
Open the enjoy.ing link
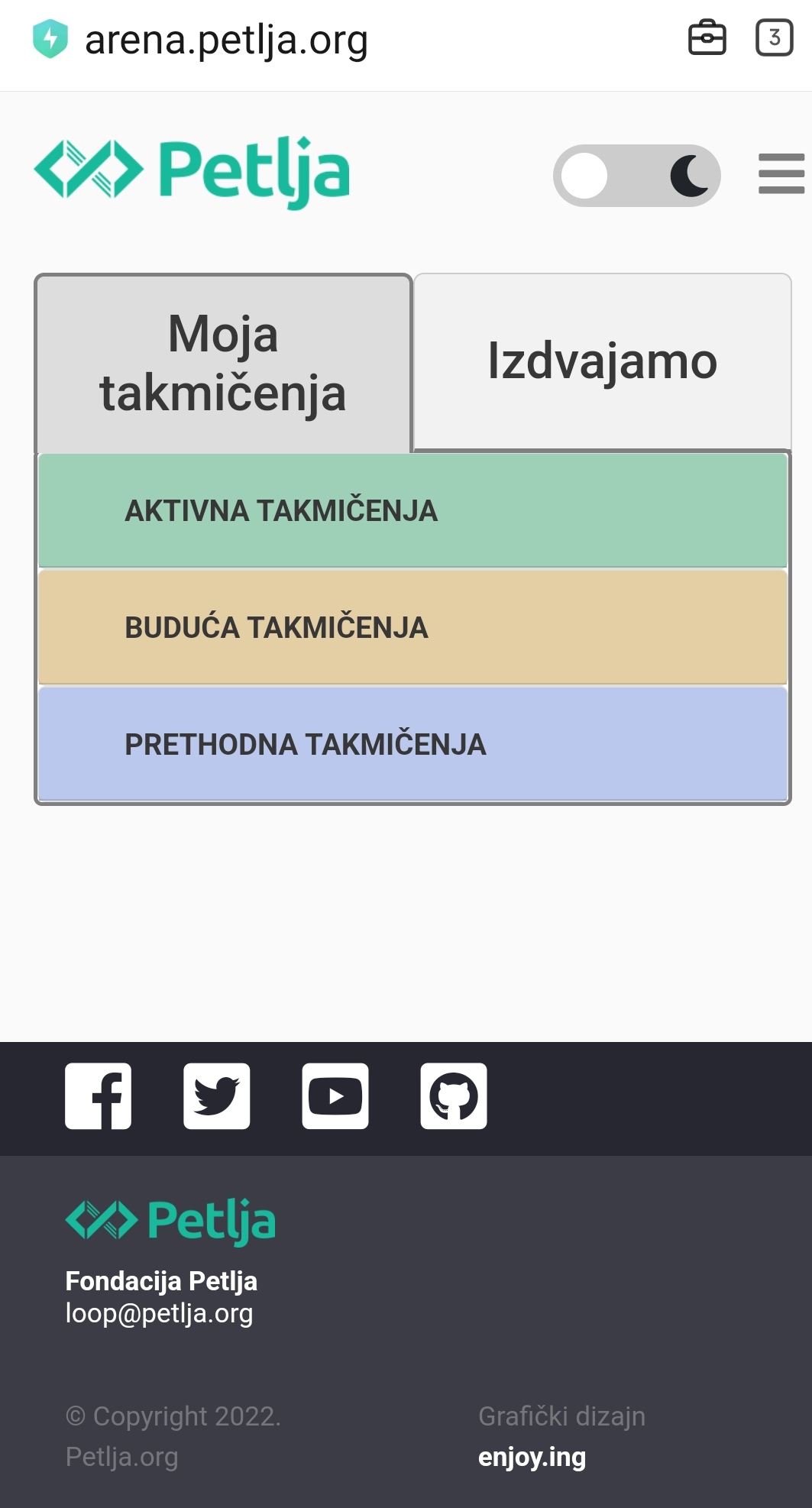[x=532, y=1458]
